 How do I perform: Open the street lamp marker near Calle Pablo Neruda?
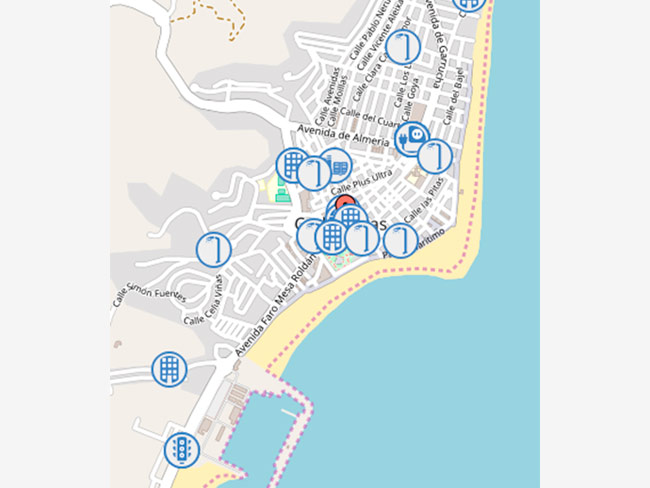pyautogui.click(x=402, y=46)
